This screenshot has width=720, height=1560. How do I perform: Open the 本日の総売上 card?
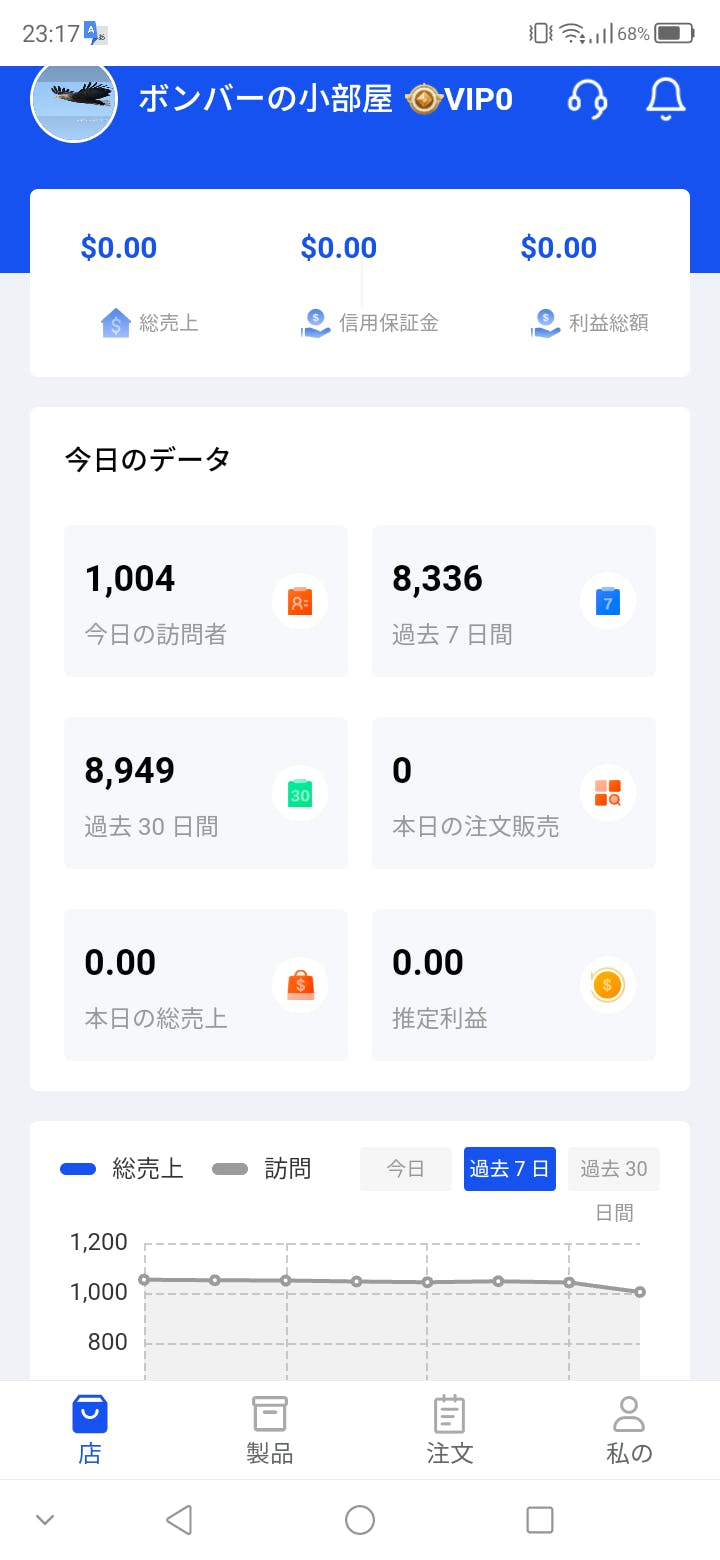point(206,985)
